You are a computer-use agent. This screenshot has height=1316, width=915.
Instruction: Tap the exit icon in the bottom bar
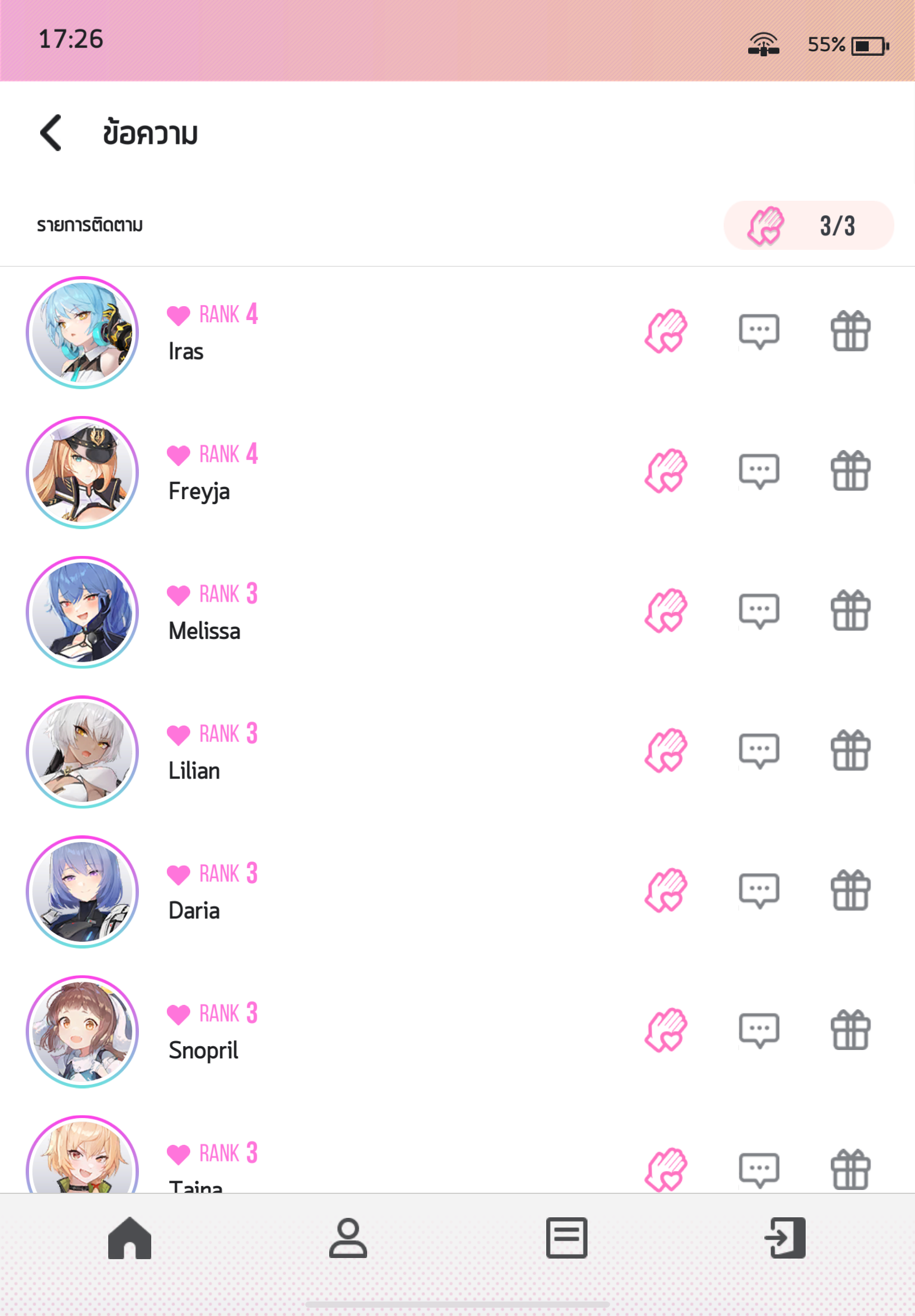(785, 1238)
